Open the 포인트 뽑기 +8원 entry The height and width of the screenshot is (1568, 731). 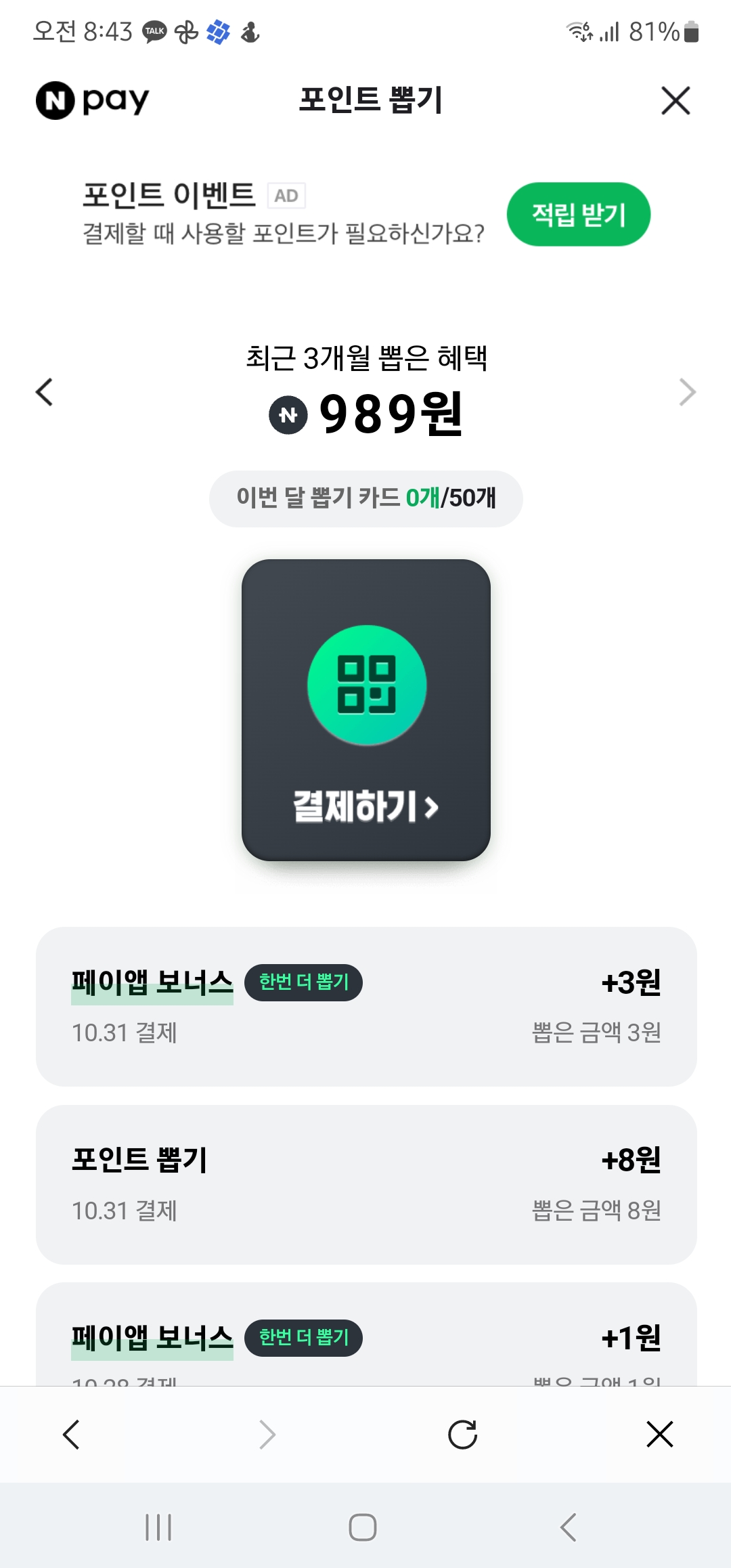pyautogui.click(x=365, y=1184)
